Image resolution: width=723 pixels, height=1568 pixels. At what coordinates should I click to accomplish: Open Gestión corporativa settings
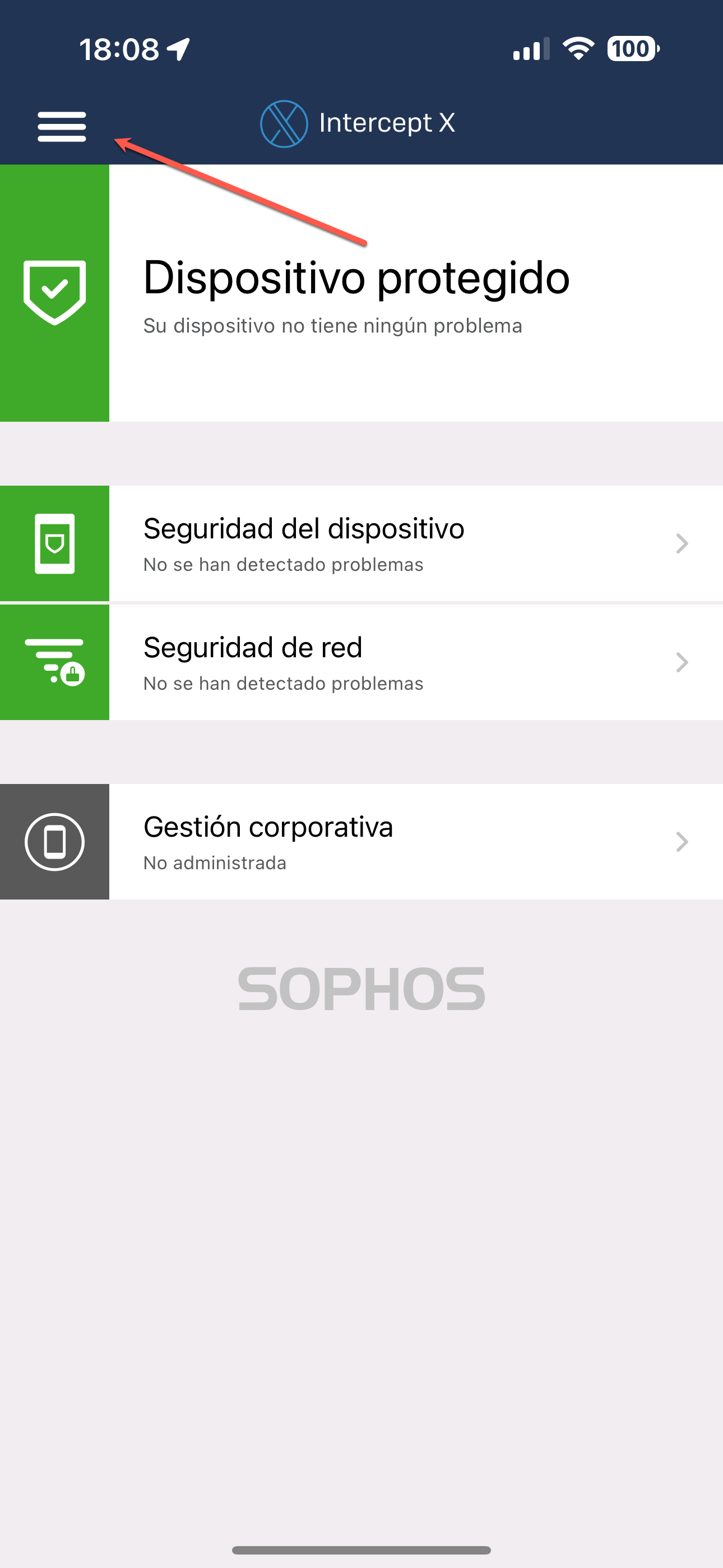361,841
